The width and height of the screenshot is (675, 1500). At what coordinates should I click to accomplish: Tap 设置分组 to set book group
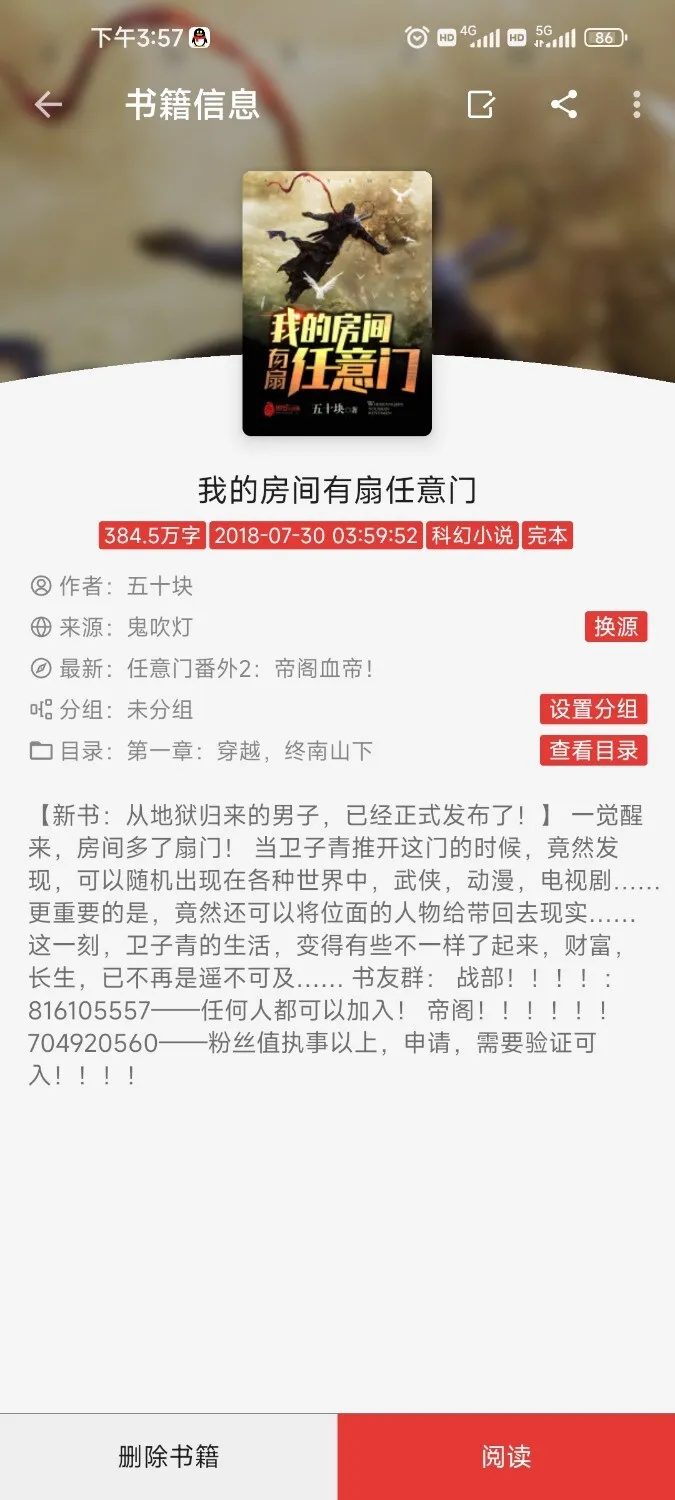593,709
